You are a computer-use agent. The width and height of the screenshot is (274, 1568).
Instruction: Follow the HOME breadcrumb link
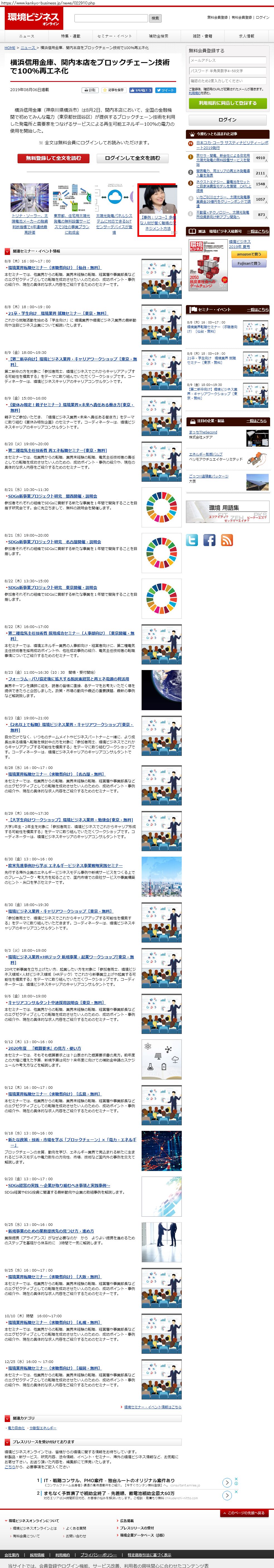point(10,47)
